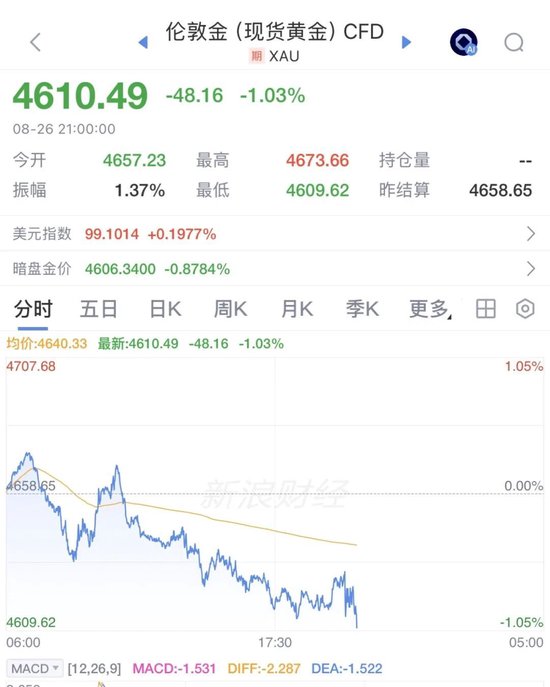Open the grid layout icon
Image resolution: width=550 pixels, height=687 pixels.
click(486, 309)
